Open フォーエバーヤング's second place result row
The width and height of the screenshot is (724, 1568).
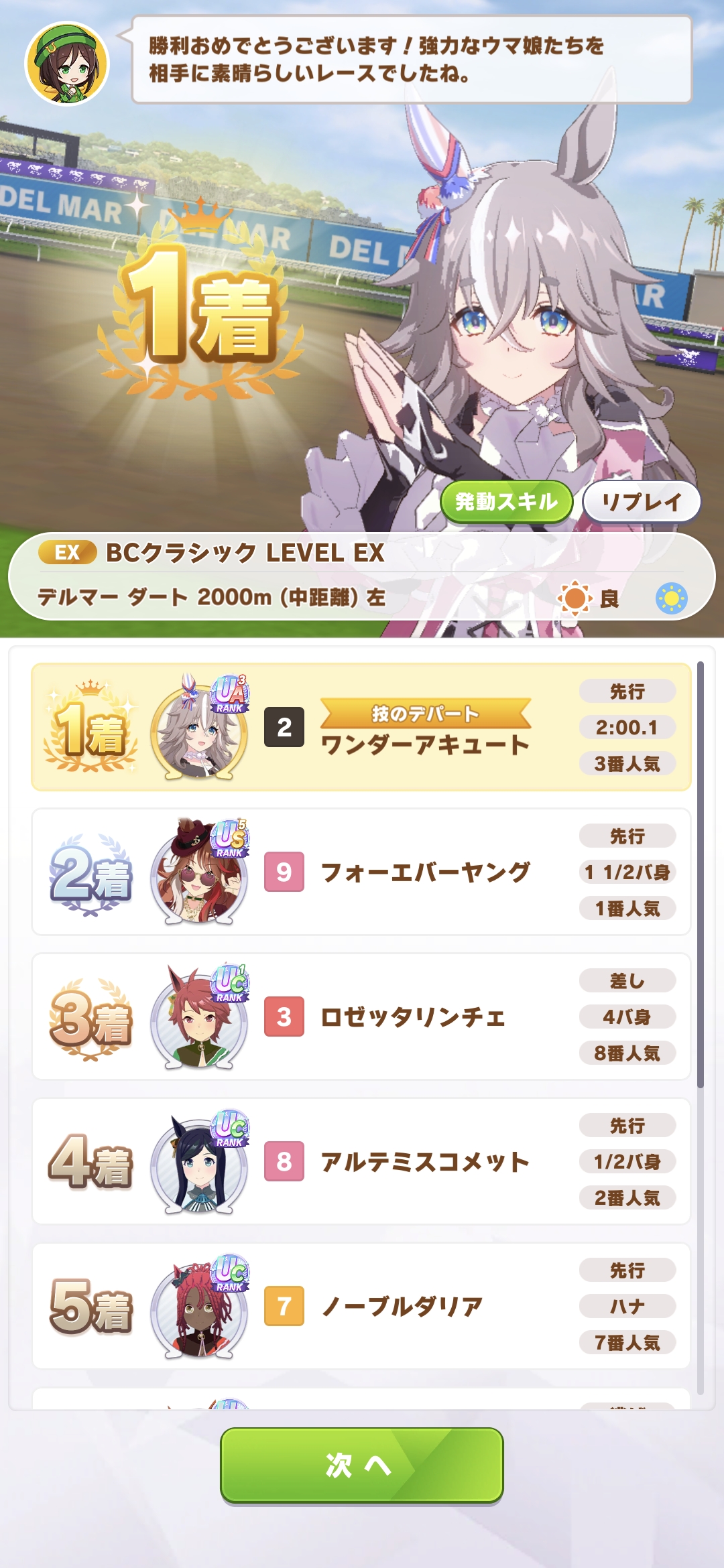(361, 872)
